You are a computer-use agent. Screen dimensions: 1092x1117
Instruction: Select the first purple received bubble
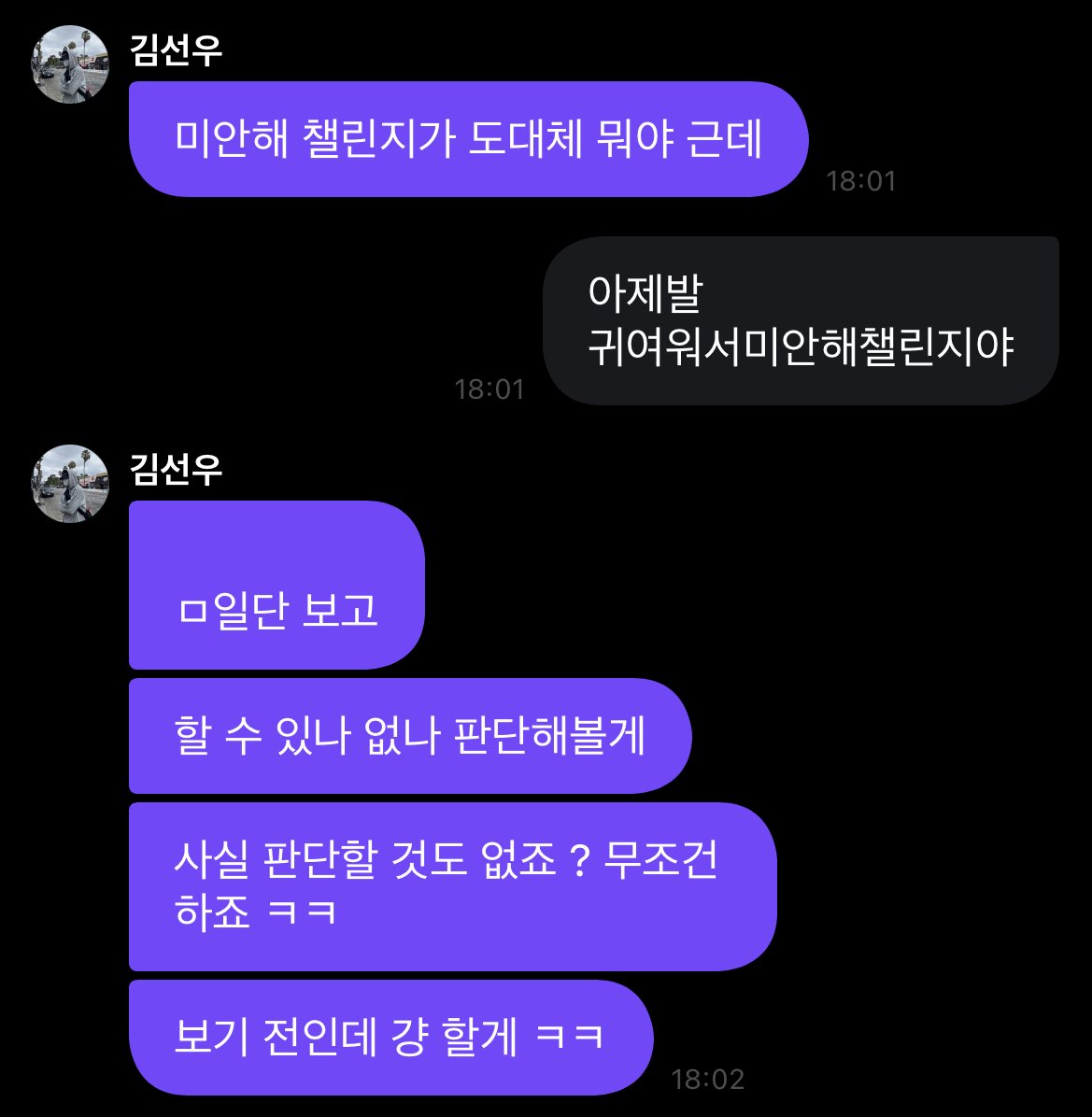[x=467, y=138]
